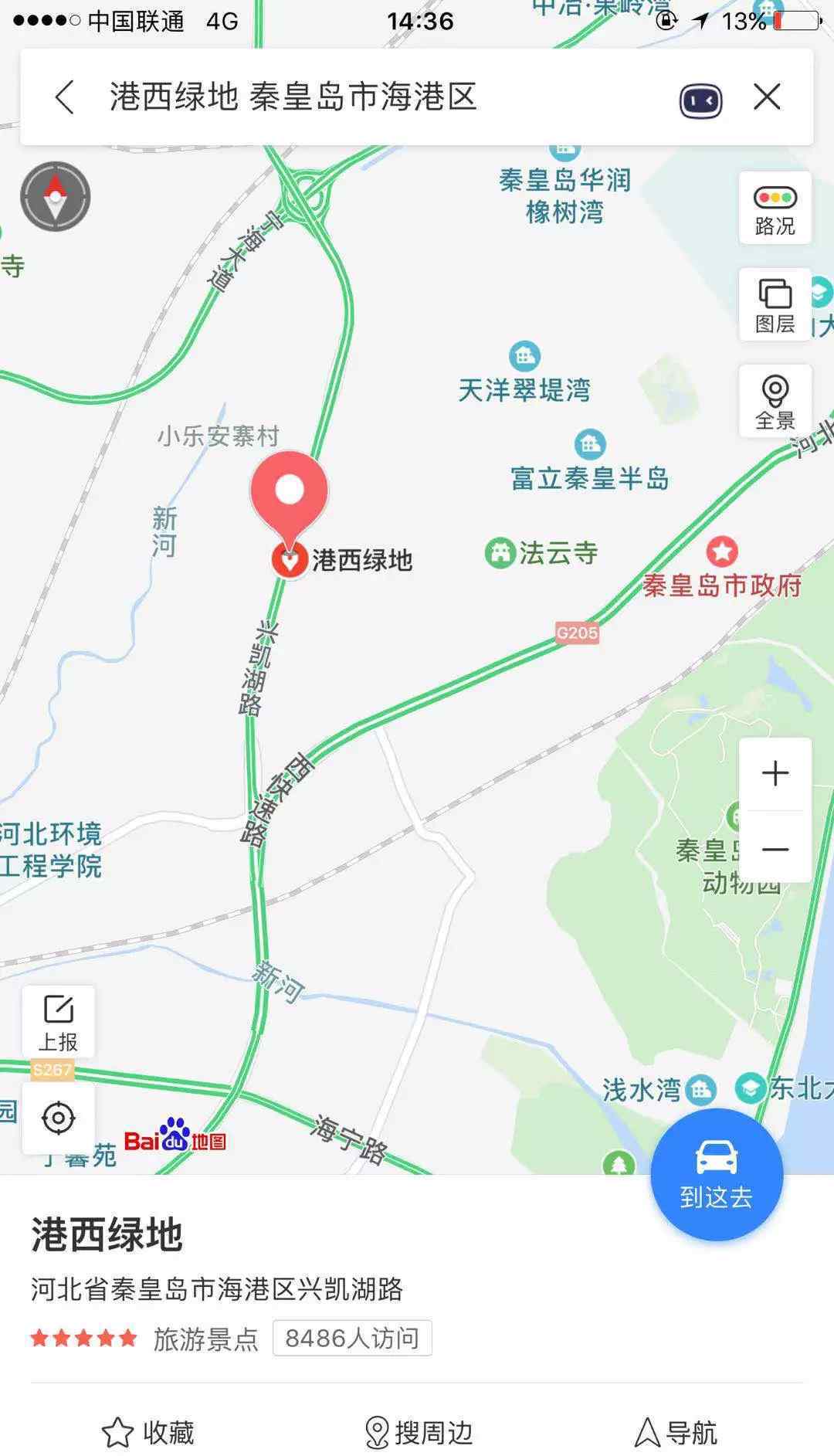Select the 秦皇岛市政府 map marker
This screenshot has height=1456, width=834.
click(722, 552)
